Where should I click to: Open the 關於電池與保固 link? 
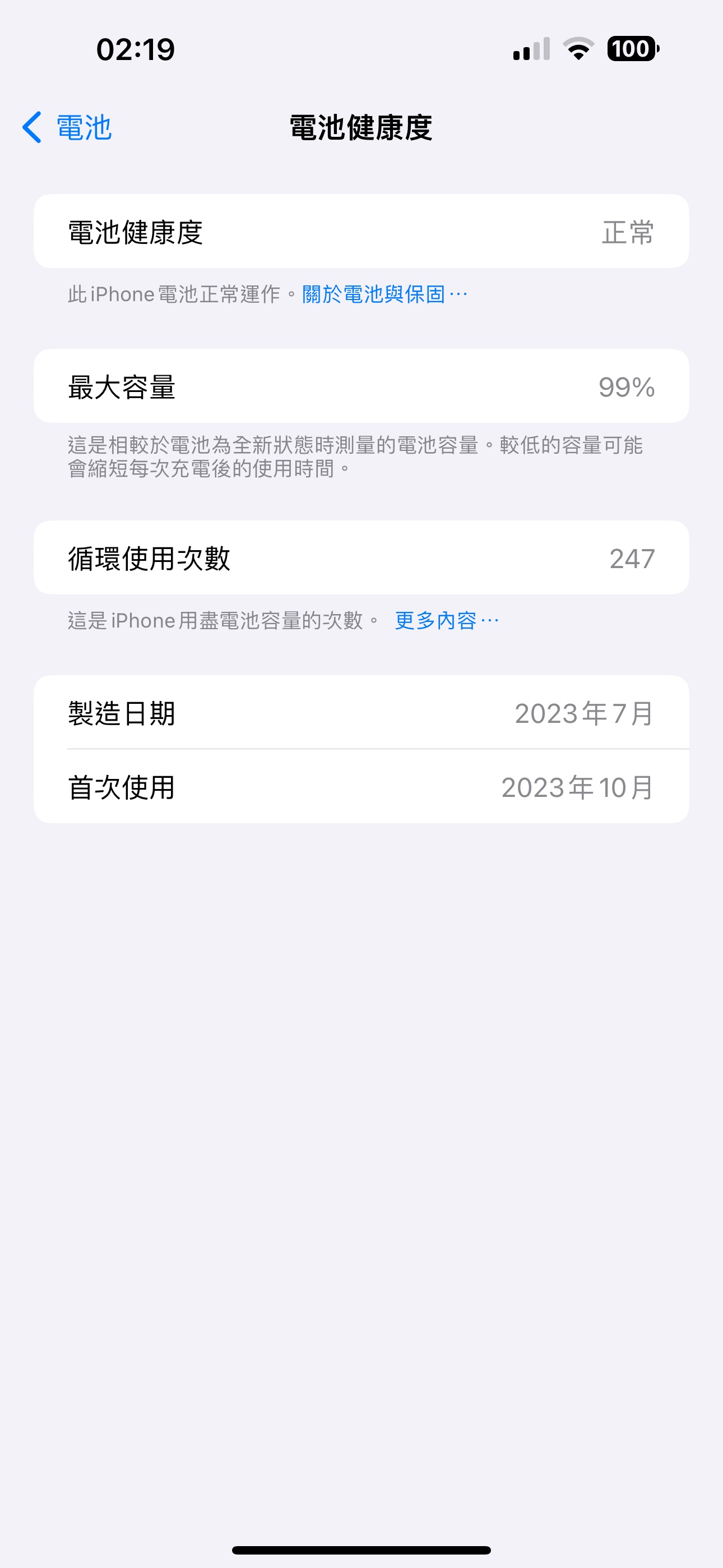coord(383,294)
